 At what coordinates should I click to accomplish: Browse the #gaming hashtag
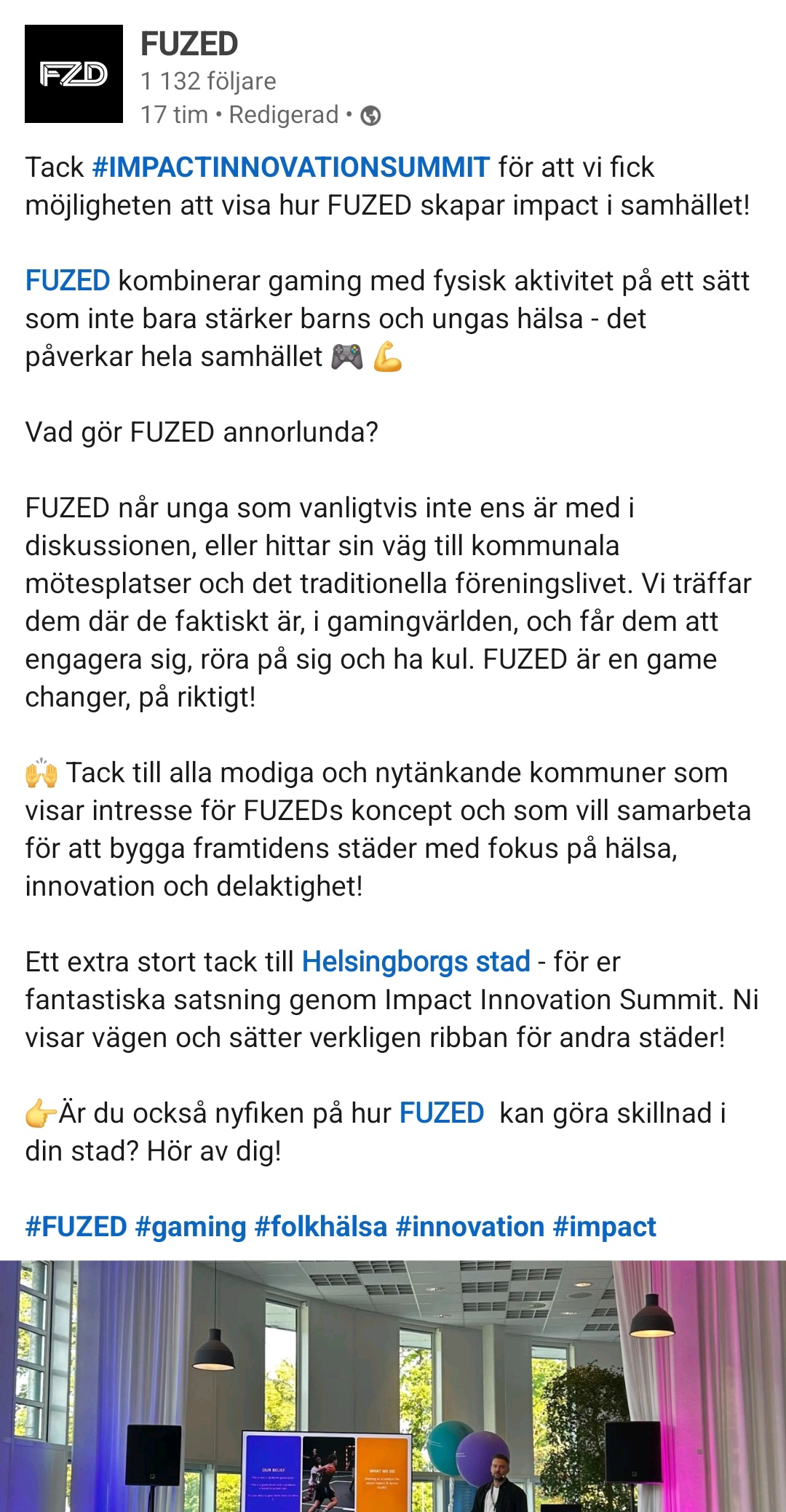pyautogui.click(x=191, y=1227)
